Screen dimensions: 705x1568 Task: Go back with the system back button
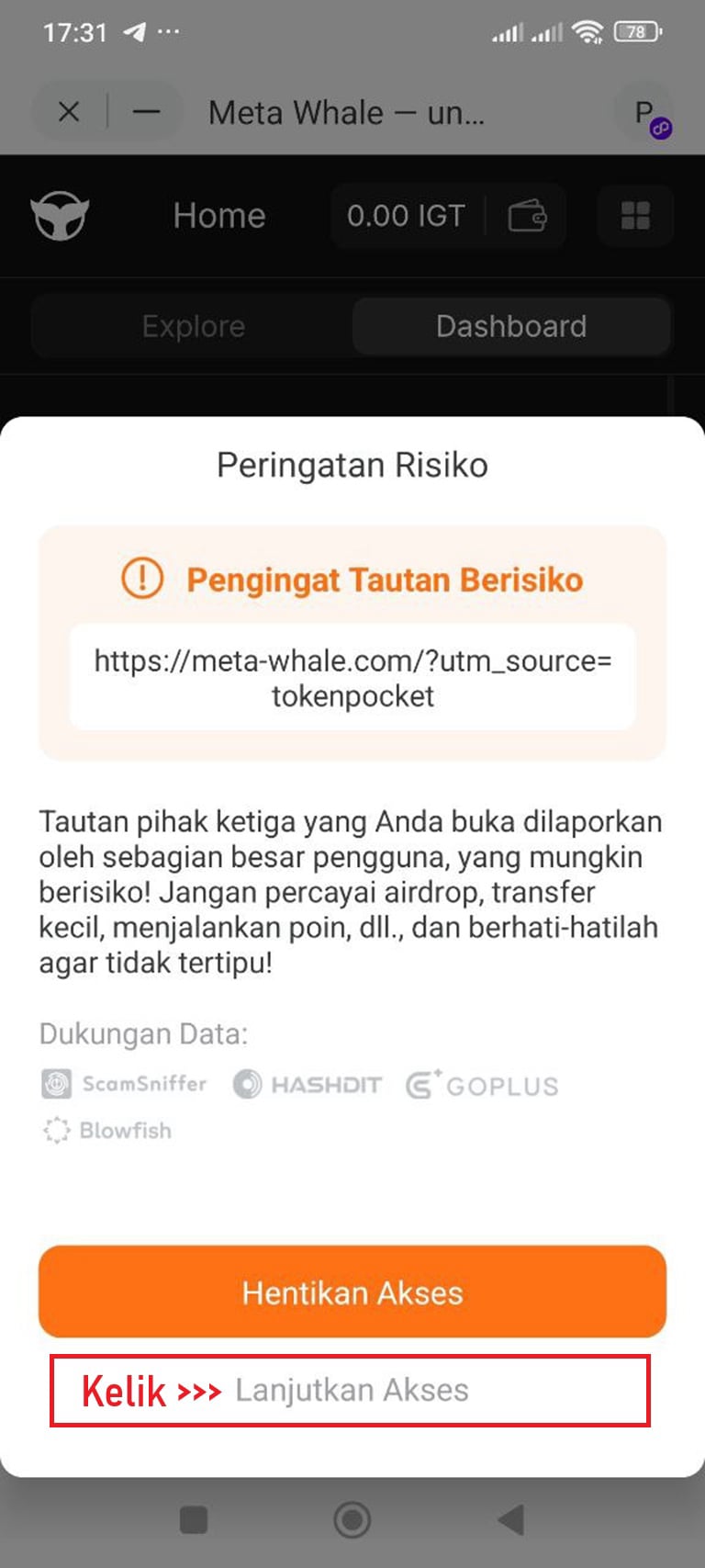(511, 1520)
